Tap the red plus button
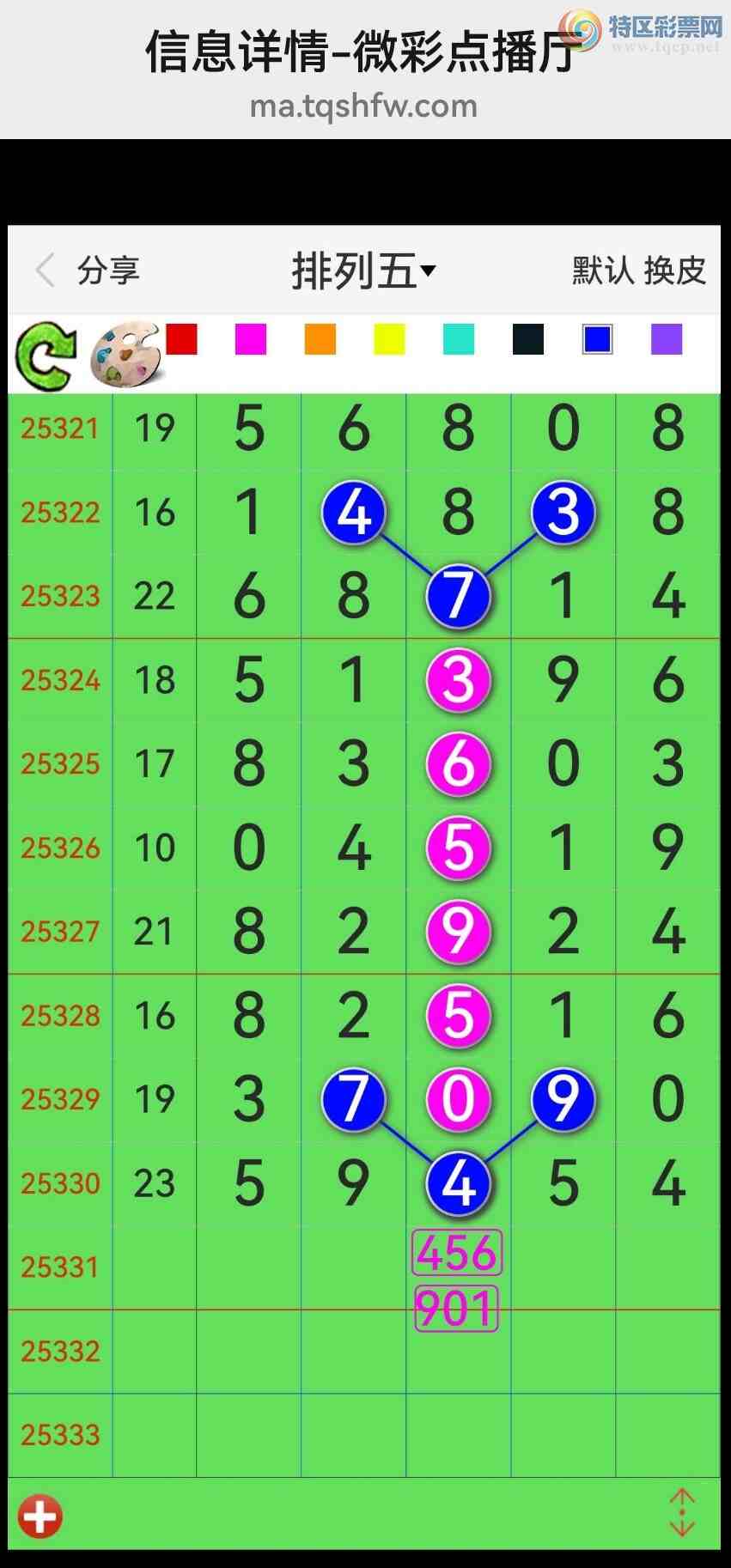Viewport: 731px width, 1568px height. coord(40,1516)
